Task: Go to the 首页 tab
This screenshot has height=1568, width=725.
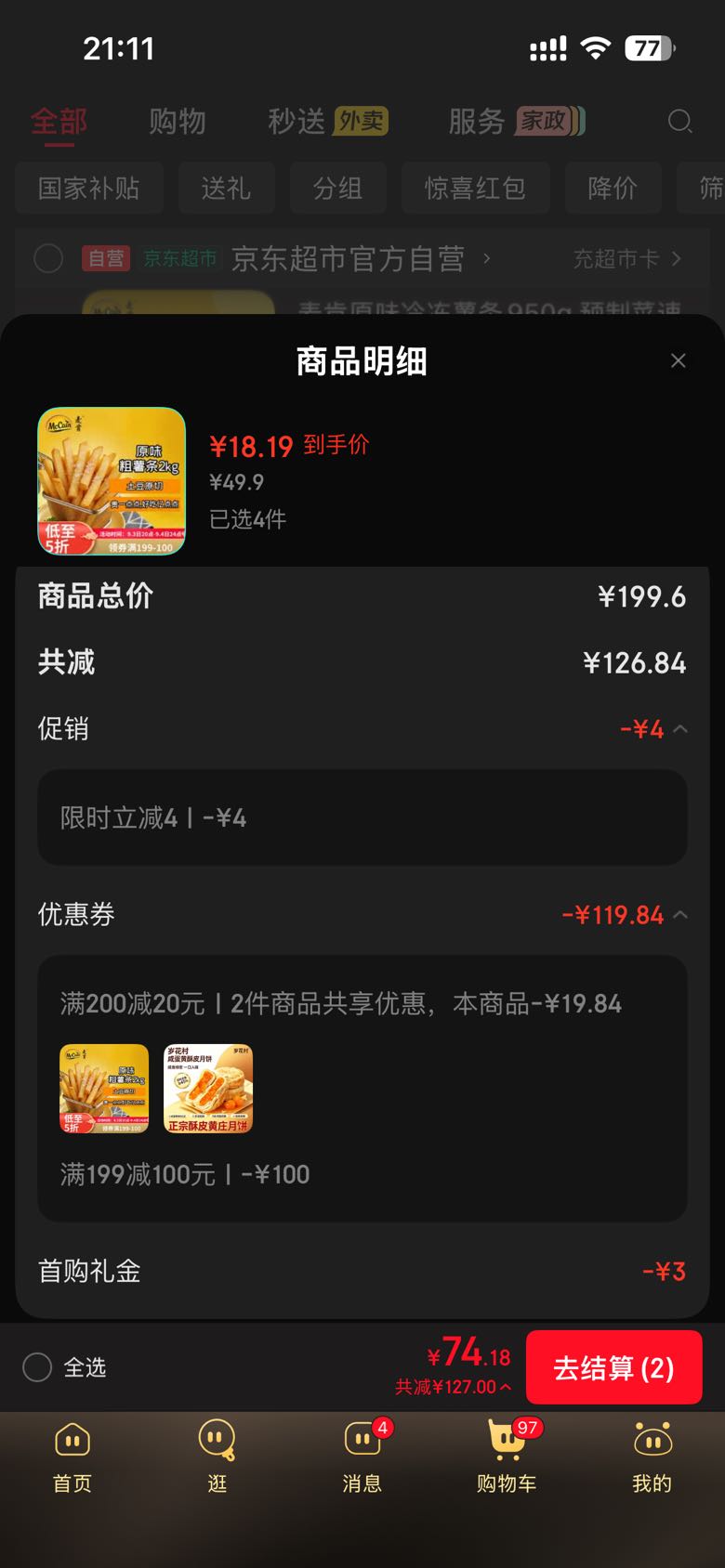Action: [x=72, y=1457]
